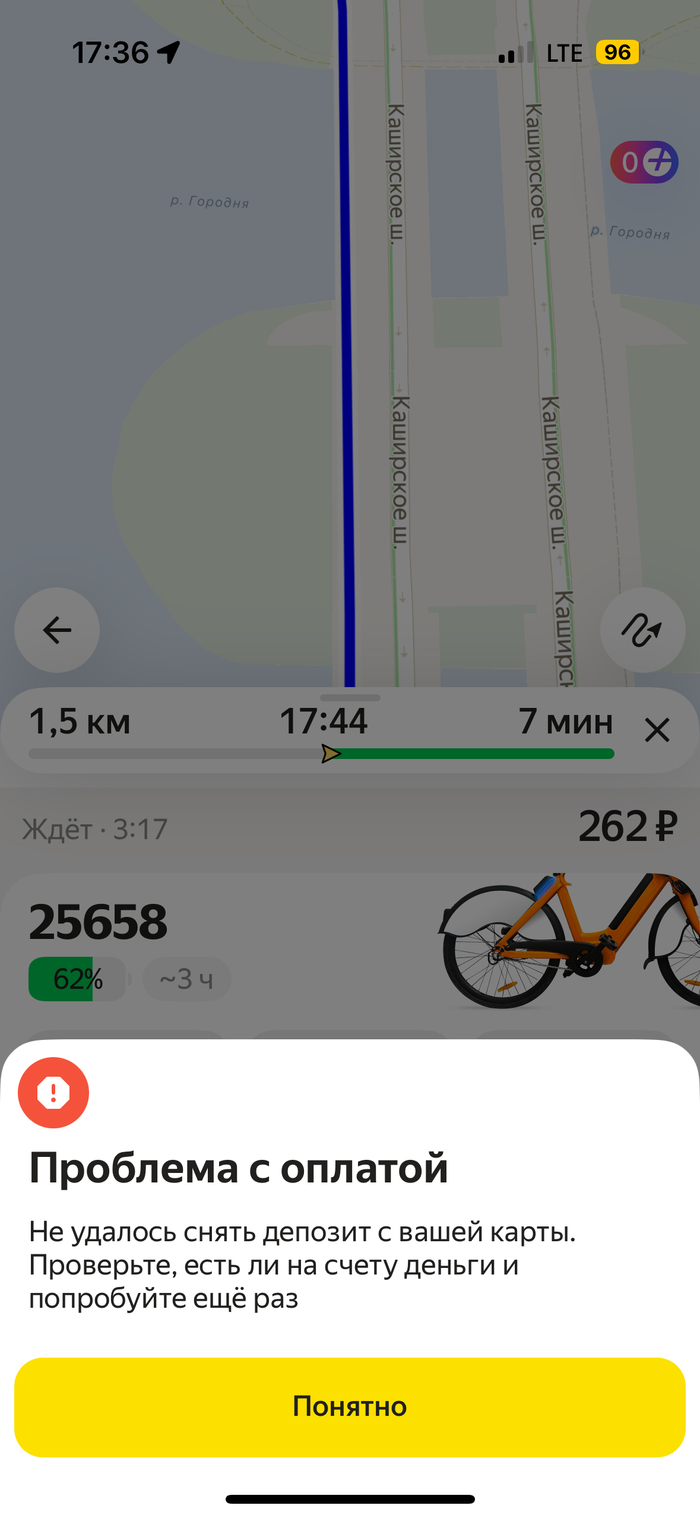Open the Plus points badge
This screenshot has height=1518, width=700.
click(x=644, y=162)
